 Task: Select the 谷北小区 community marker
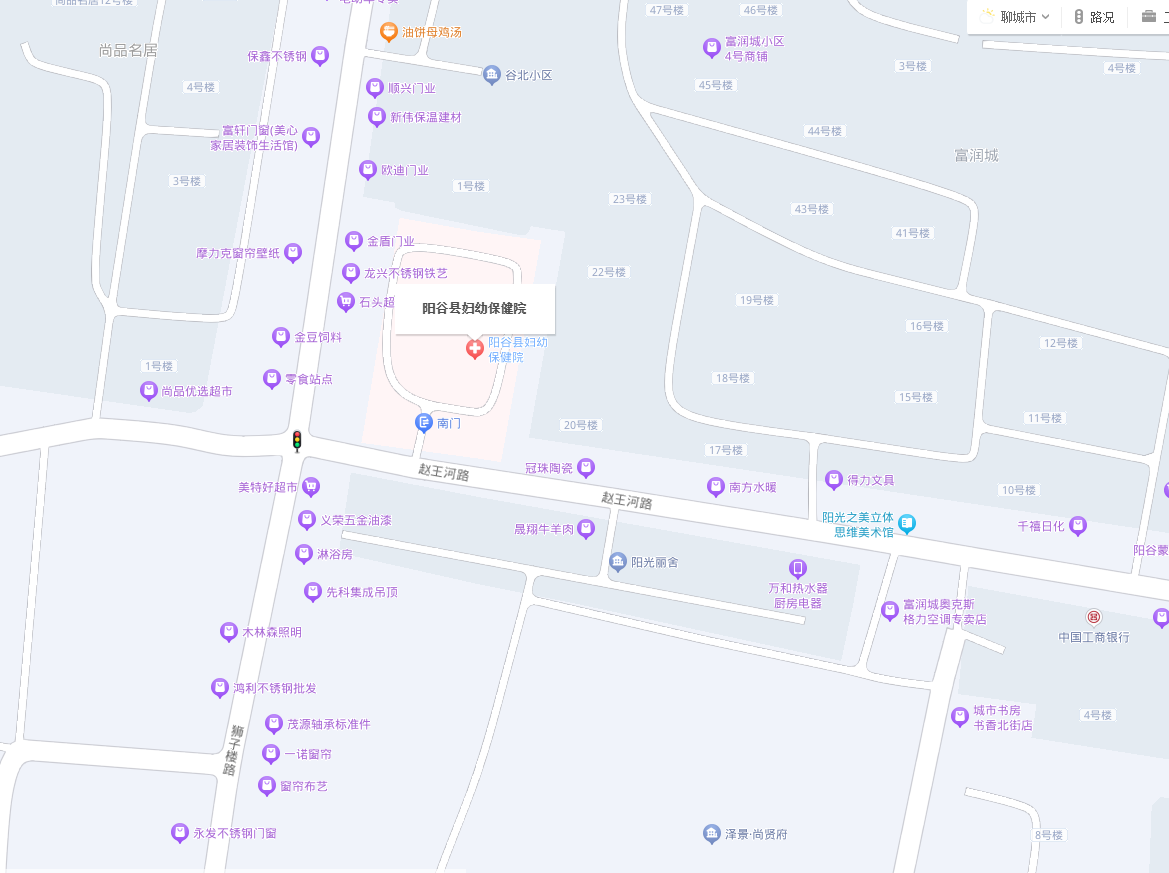491,75
